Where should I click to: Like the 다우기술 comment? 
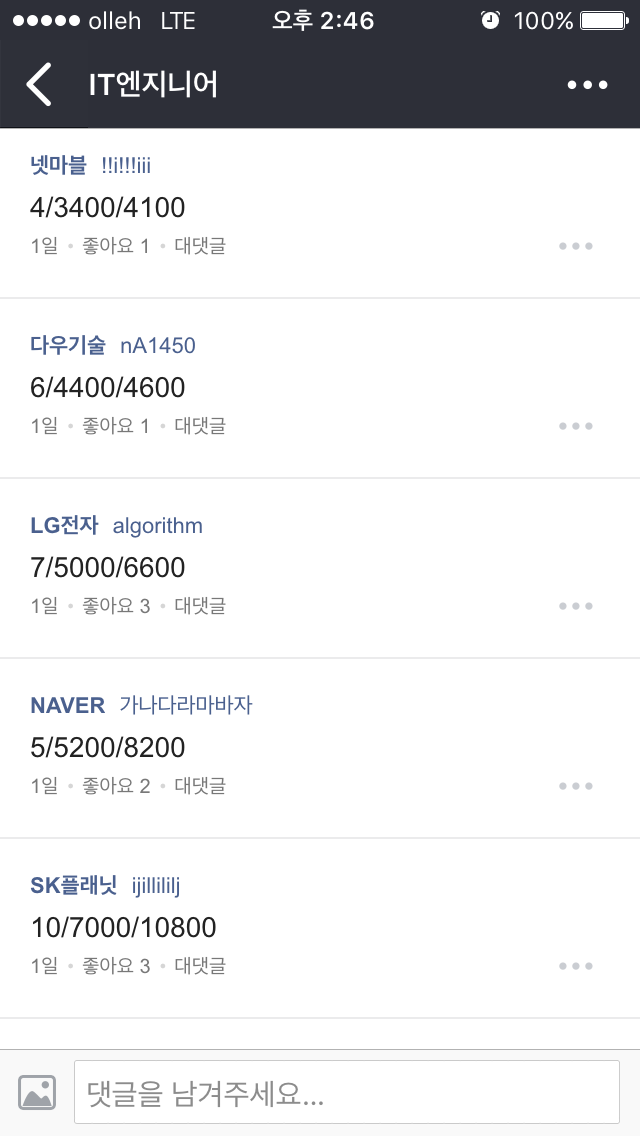point(115,426)
